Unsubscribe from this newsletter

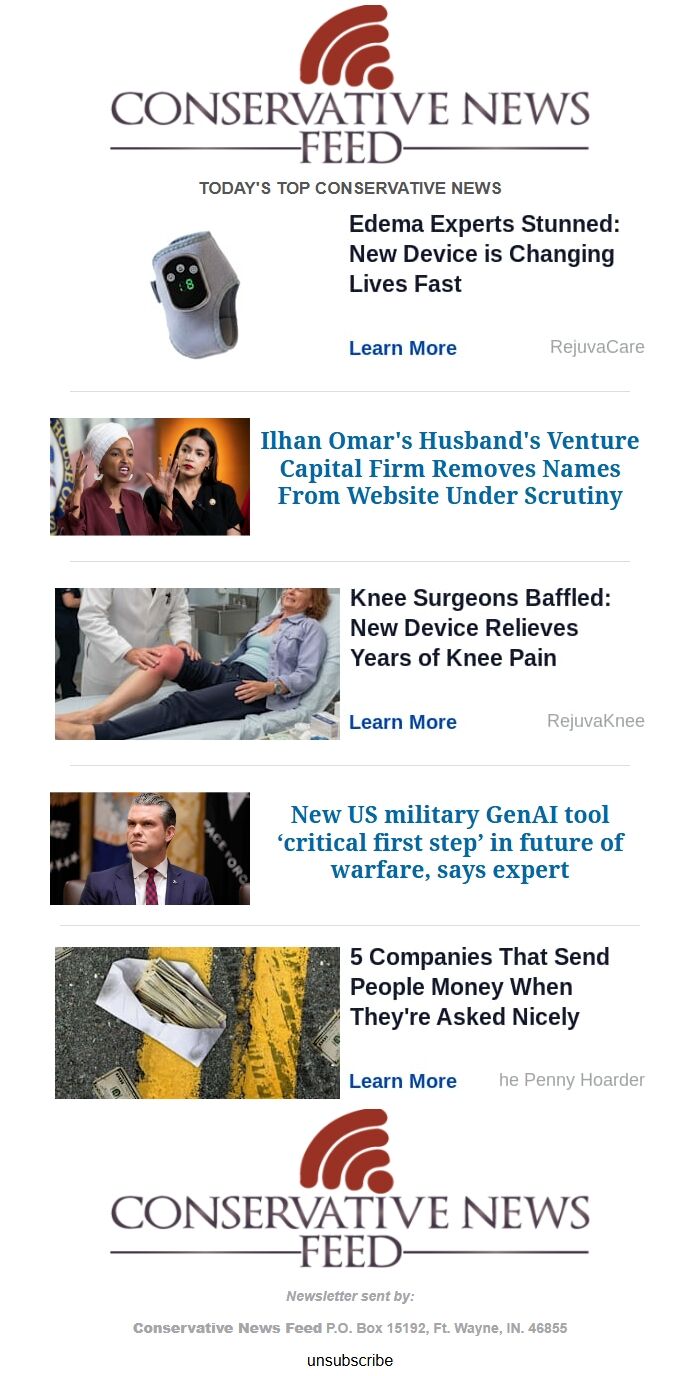350,1360
